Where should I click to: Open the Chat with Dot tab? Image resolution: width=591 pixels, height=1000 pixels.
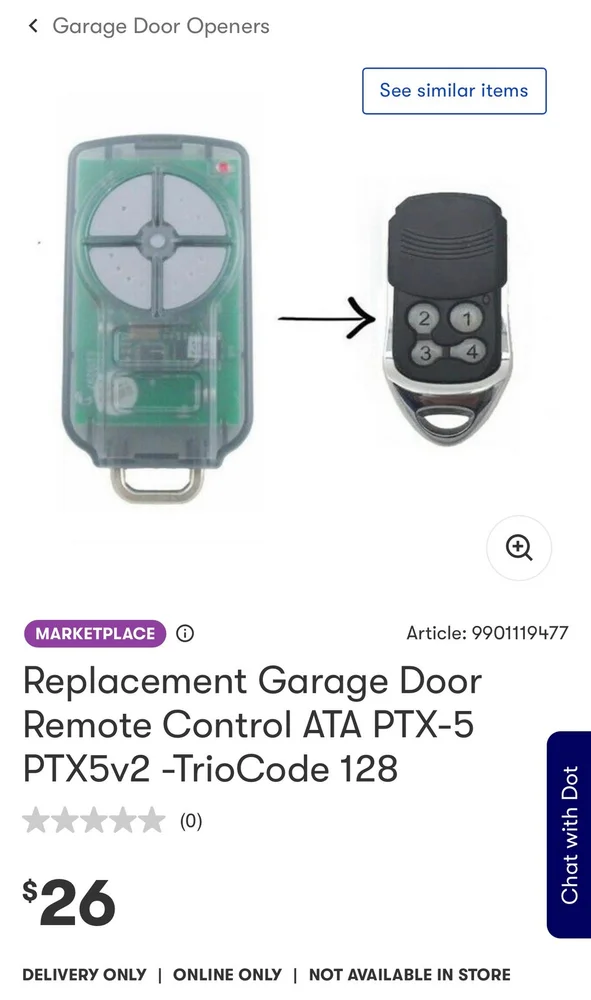569,834
